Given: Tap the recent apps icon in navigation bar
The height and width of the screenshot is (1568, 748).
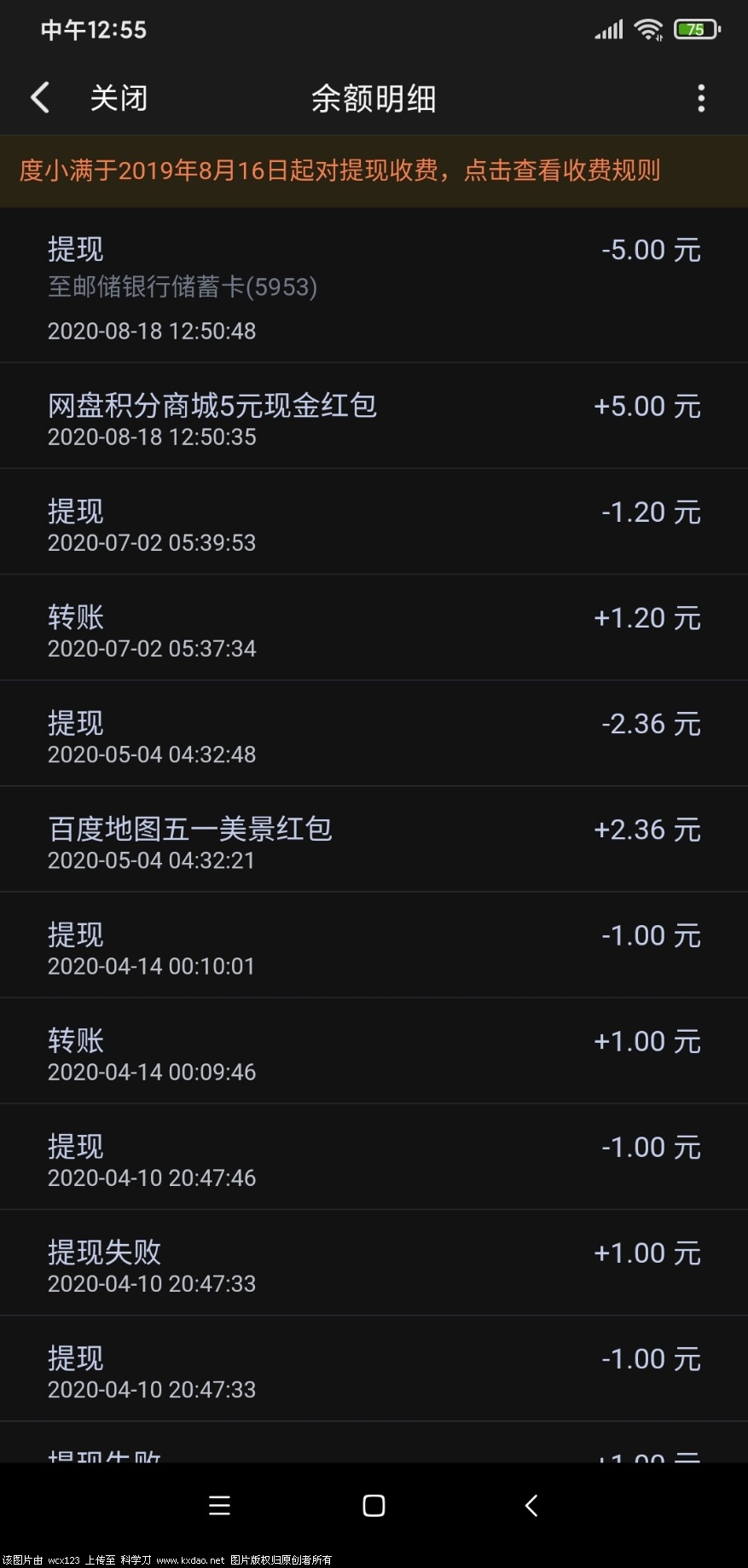Looking at the screenshot, I should click(x=219, y=1506).
